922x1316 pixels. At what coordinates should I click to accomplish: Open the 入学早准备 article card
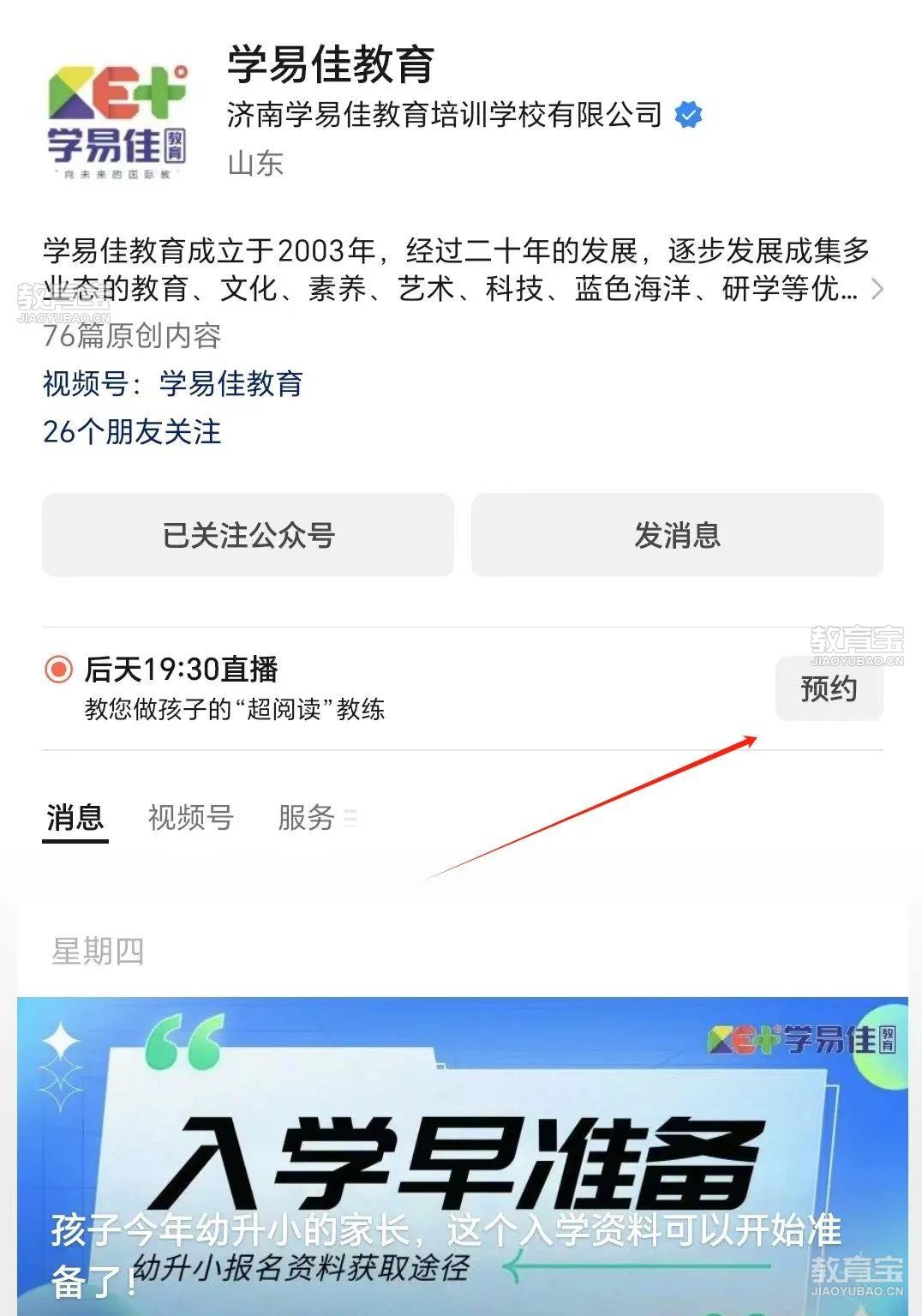pos(461,1157)
